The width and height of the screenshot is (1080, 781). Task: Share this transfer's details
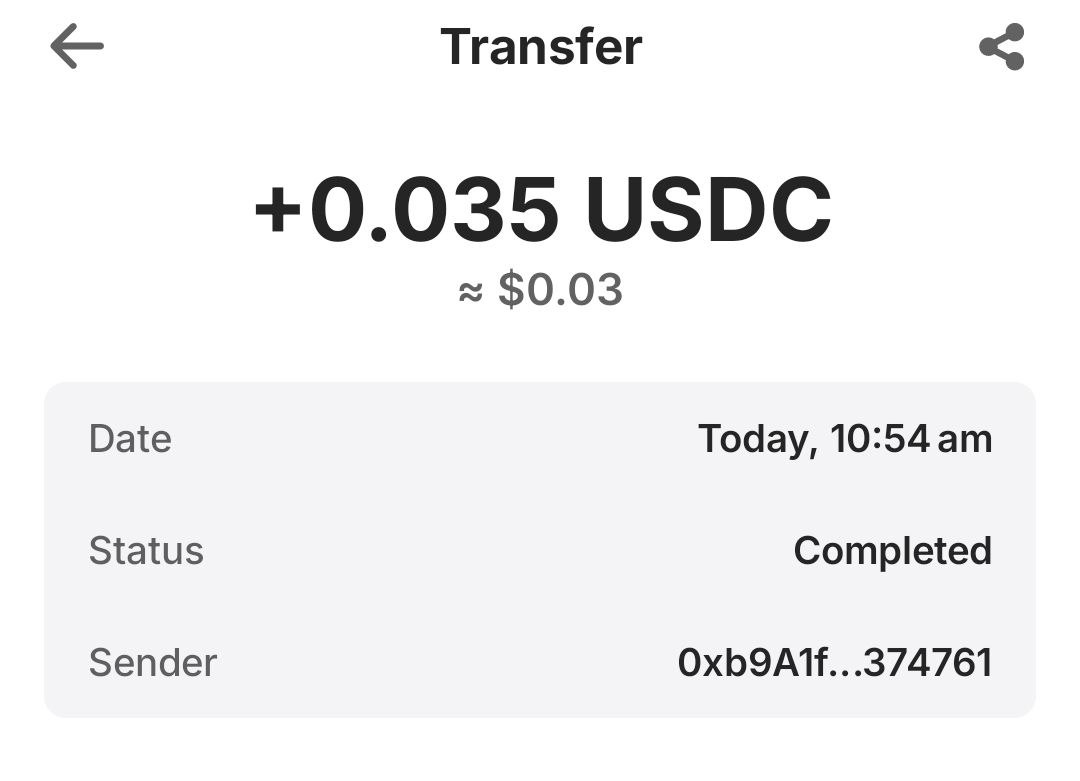tap(1002, 47)
